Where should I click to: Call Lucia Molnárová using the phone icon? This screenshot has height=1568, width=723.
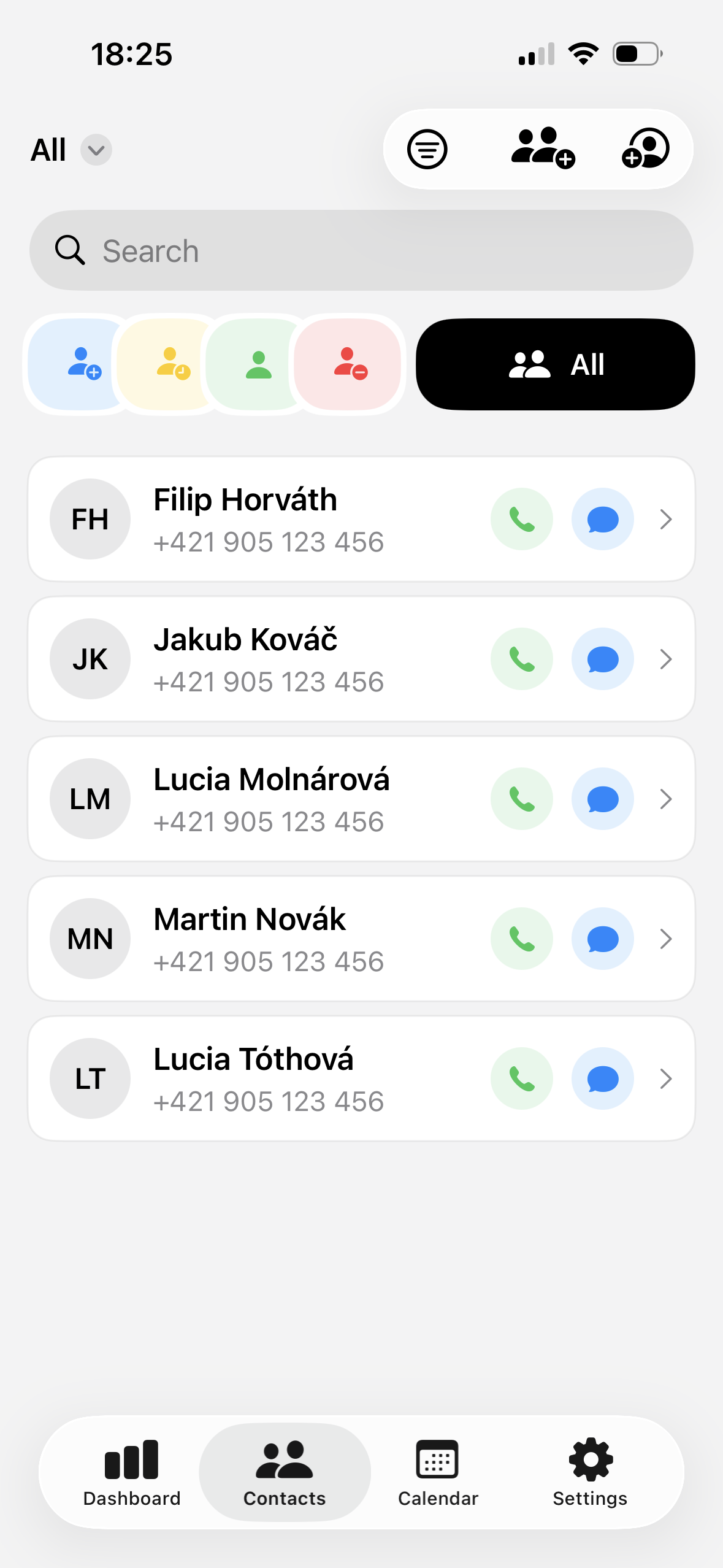(522, 798)
